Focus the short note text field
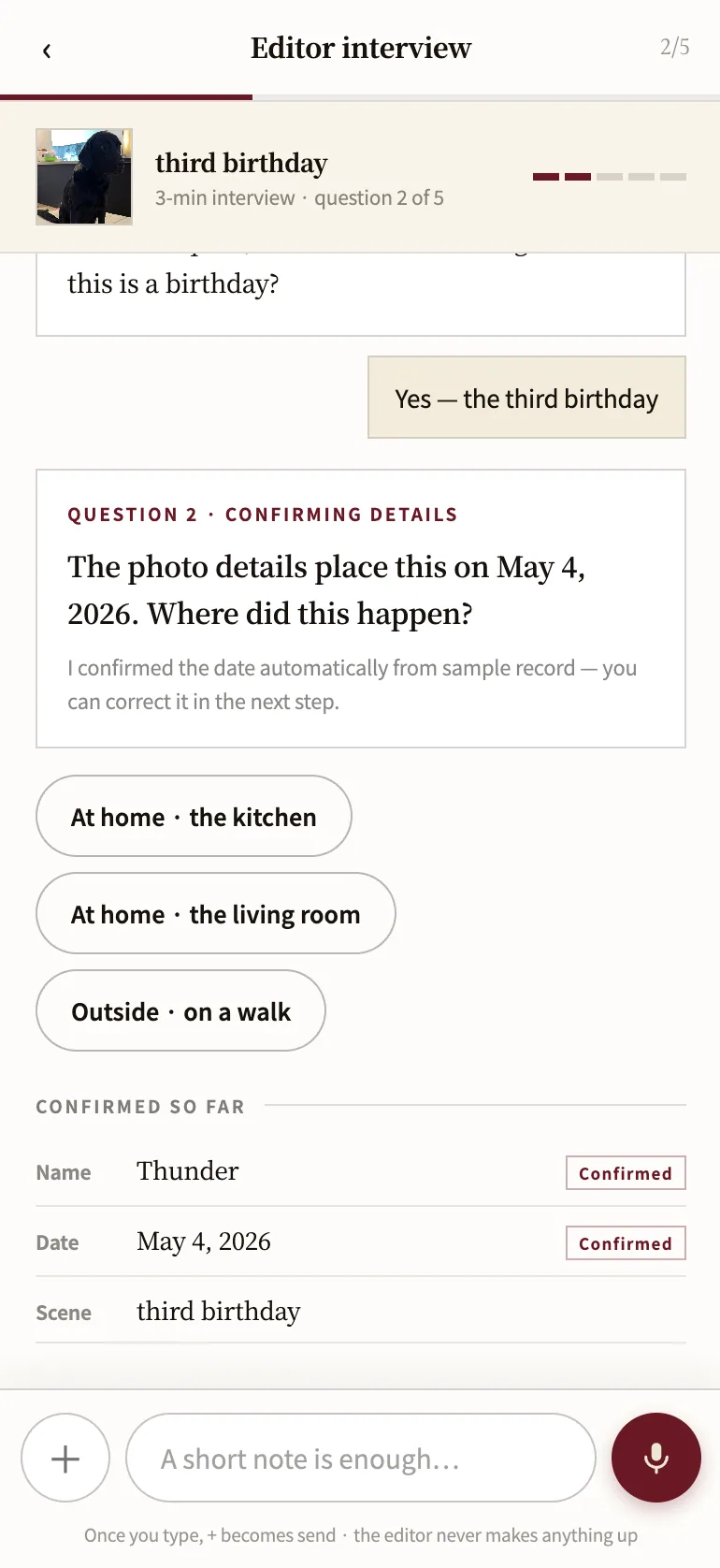Viewport: 720px width, 1568px height. pyautogui.click(x=361, y=1458)
